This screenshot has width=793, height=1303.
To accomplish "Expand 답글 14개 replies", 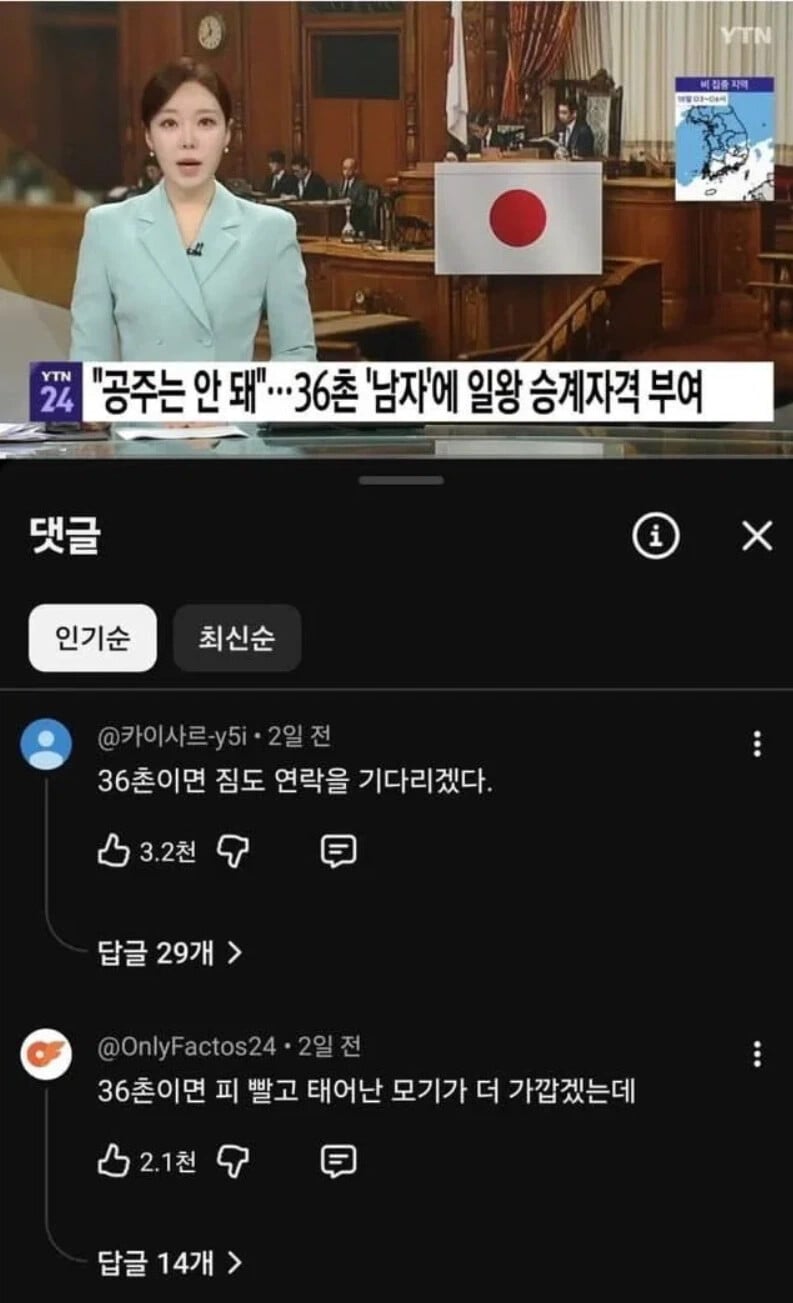I will [x=169, y=1264].
